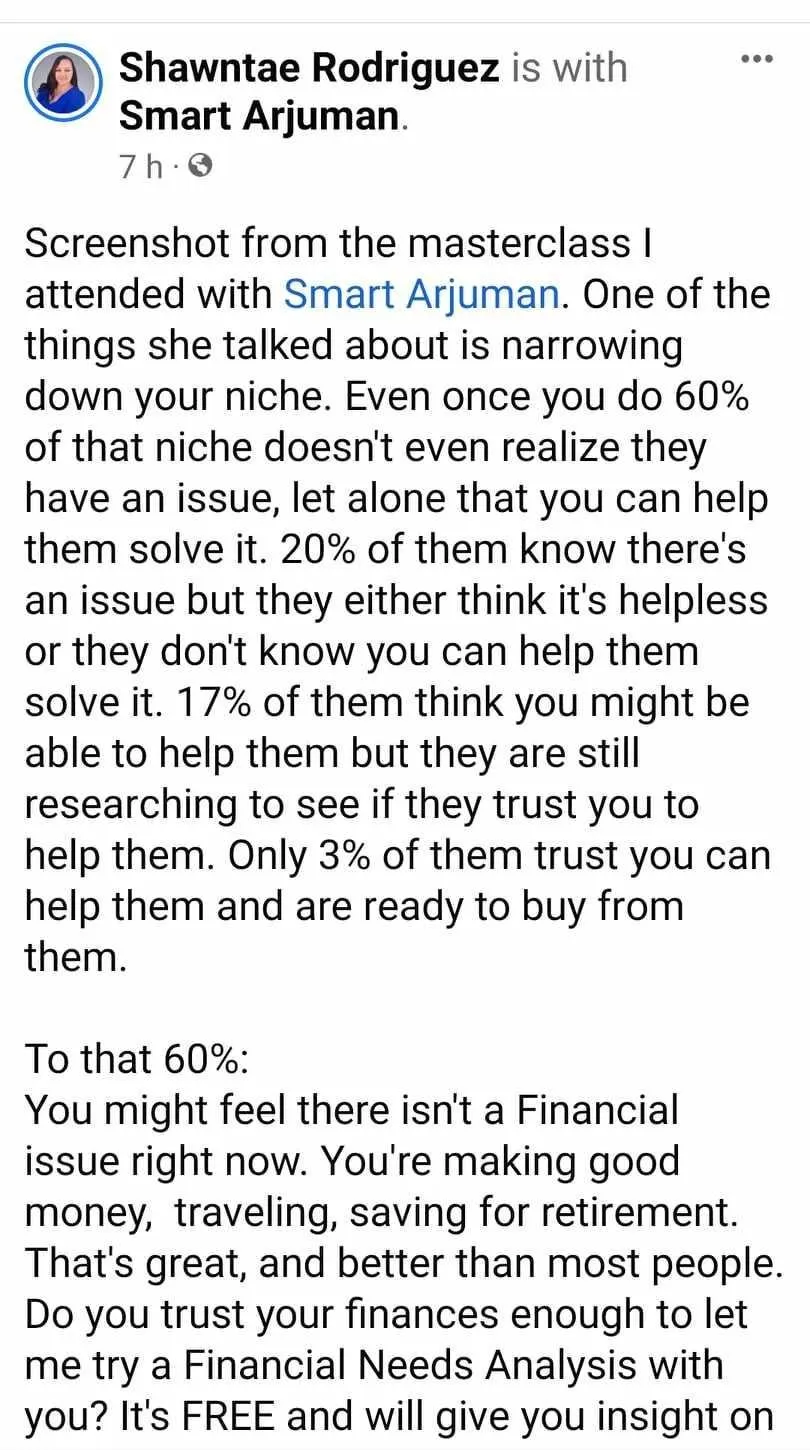
Task: Tap the blue Smart Arjuman mention in the post
Action: tap(422, 294)
